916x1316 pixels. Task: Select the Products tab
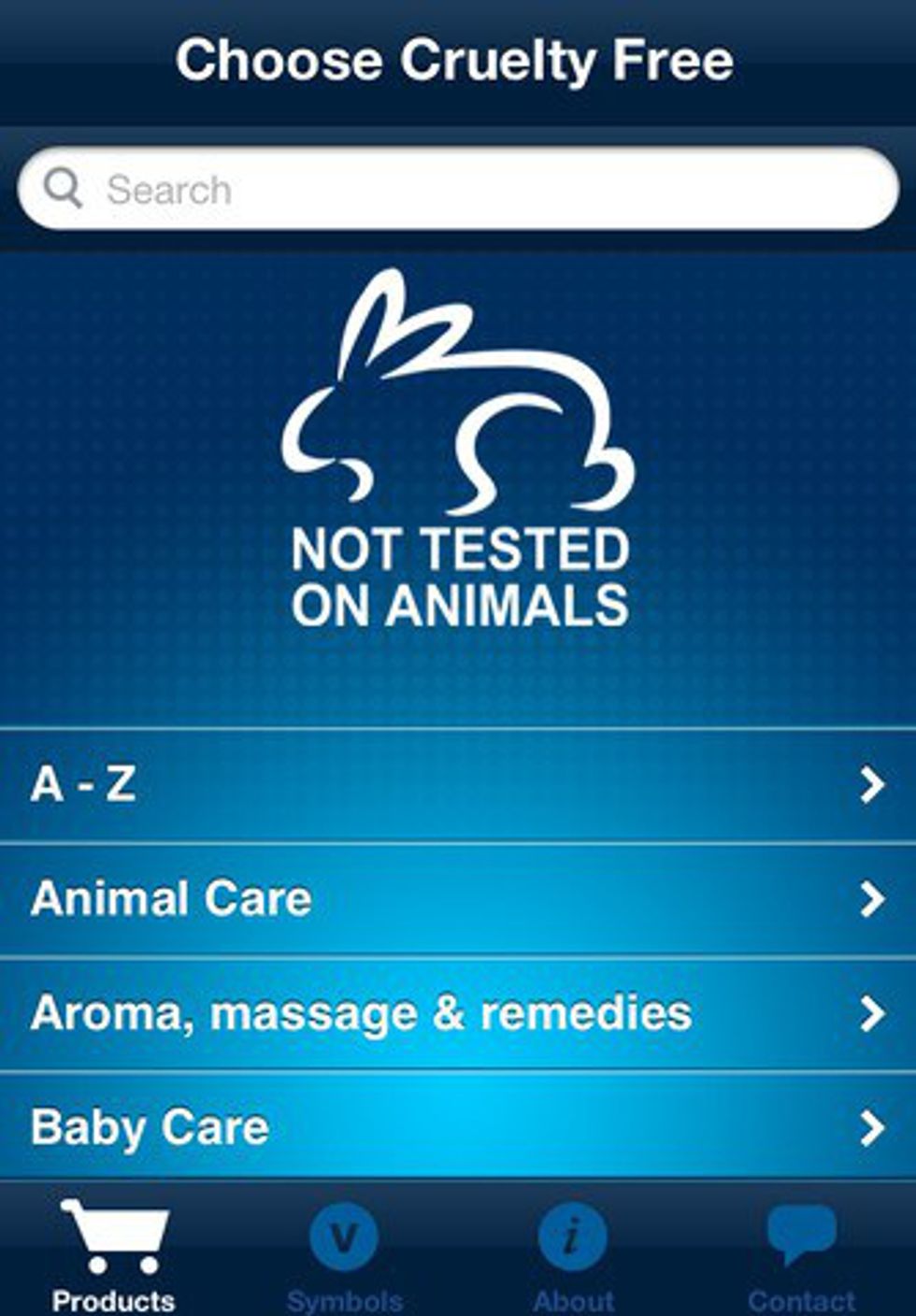114,1254
